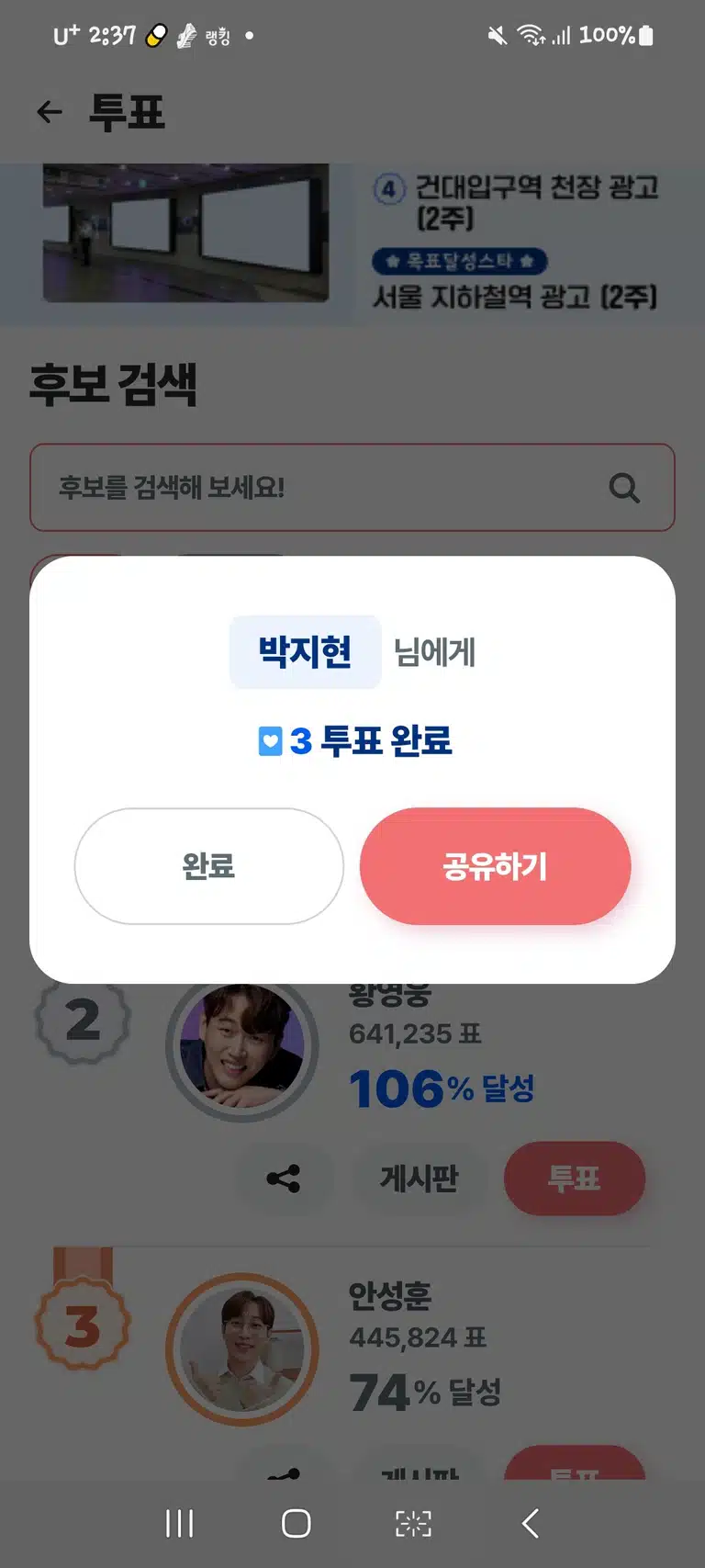Tap the system back button

[x=531, y=1523]
